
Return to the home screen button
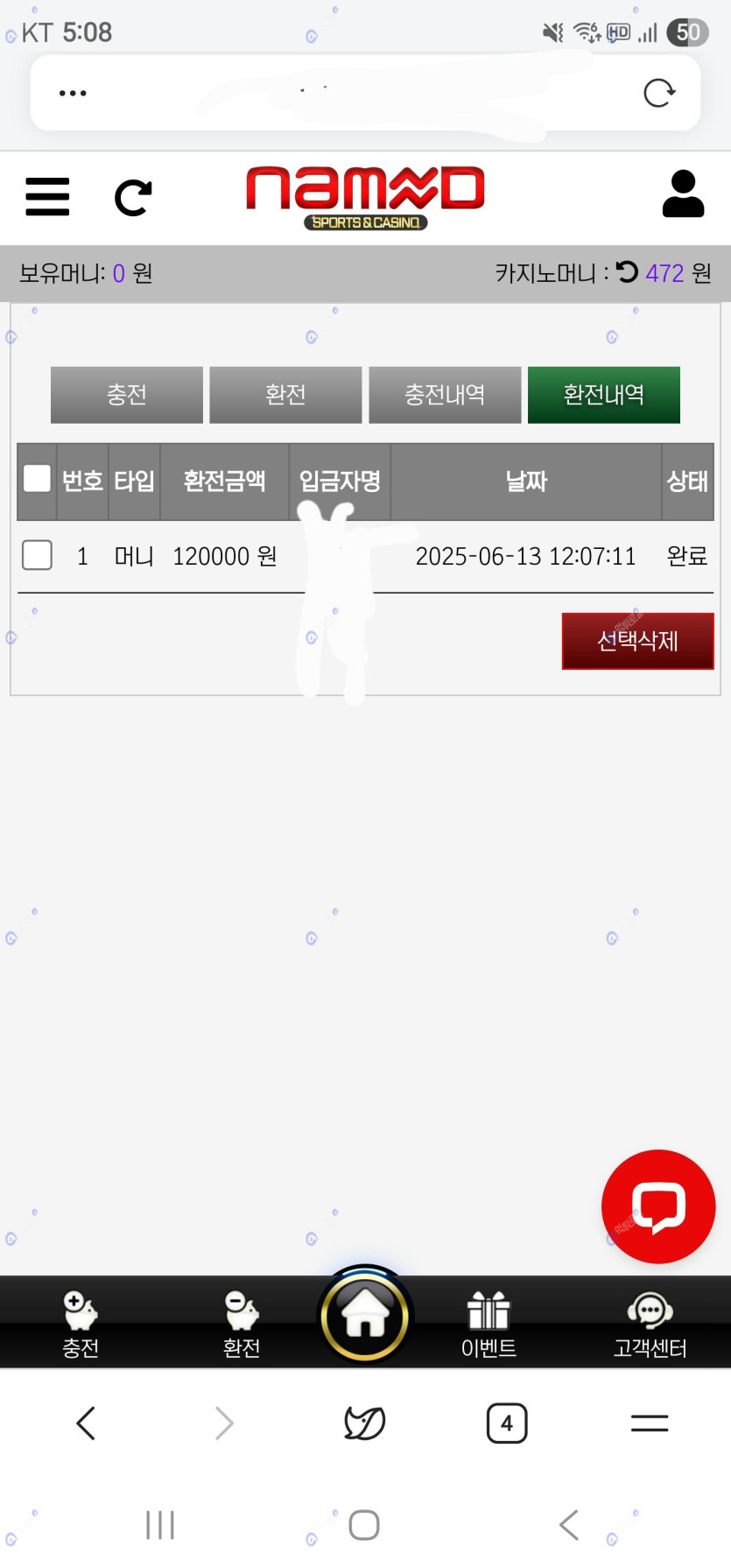(365, 1316)
